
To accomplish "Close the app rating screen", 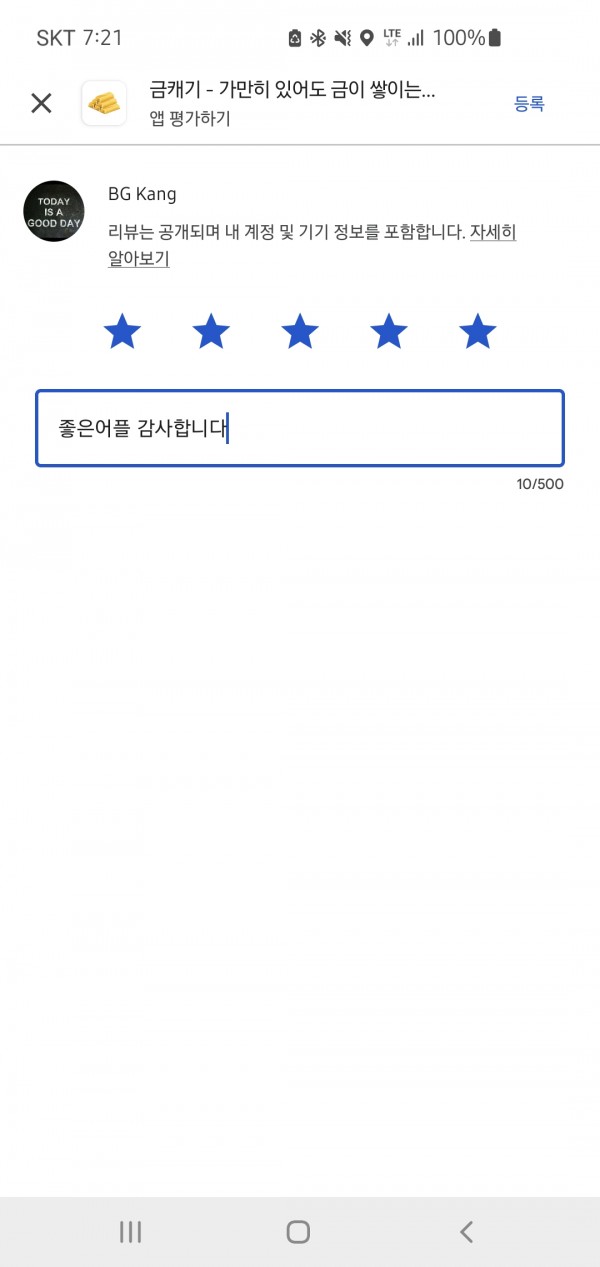I will click(41, 103).
